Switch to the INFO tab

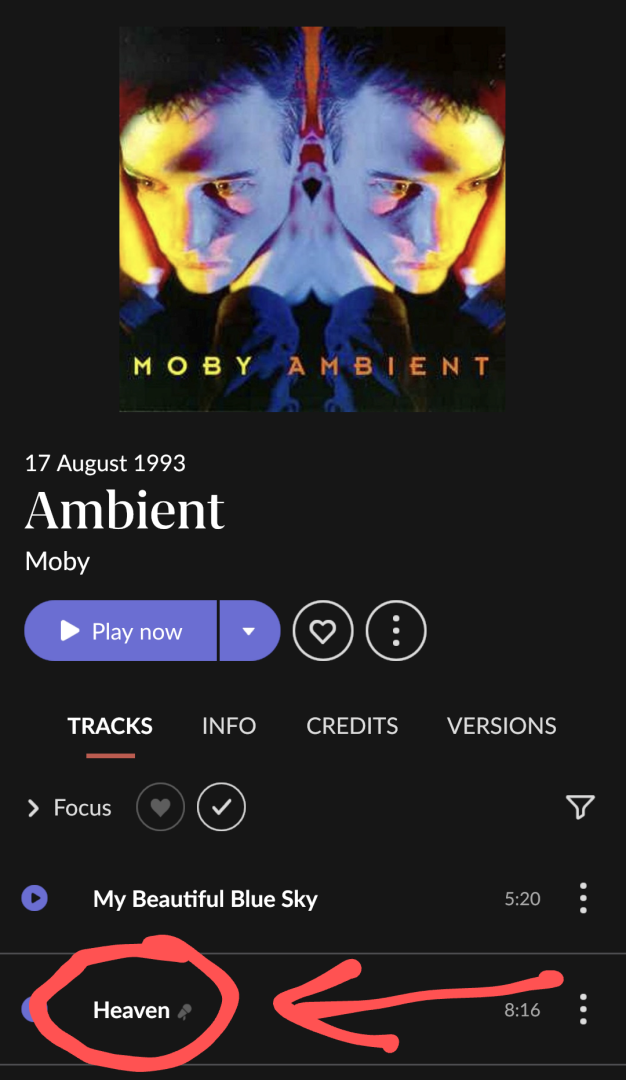[x=229, y=726]
